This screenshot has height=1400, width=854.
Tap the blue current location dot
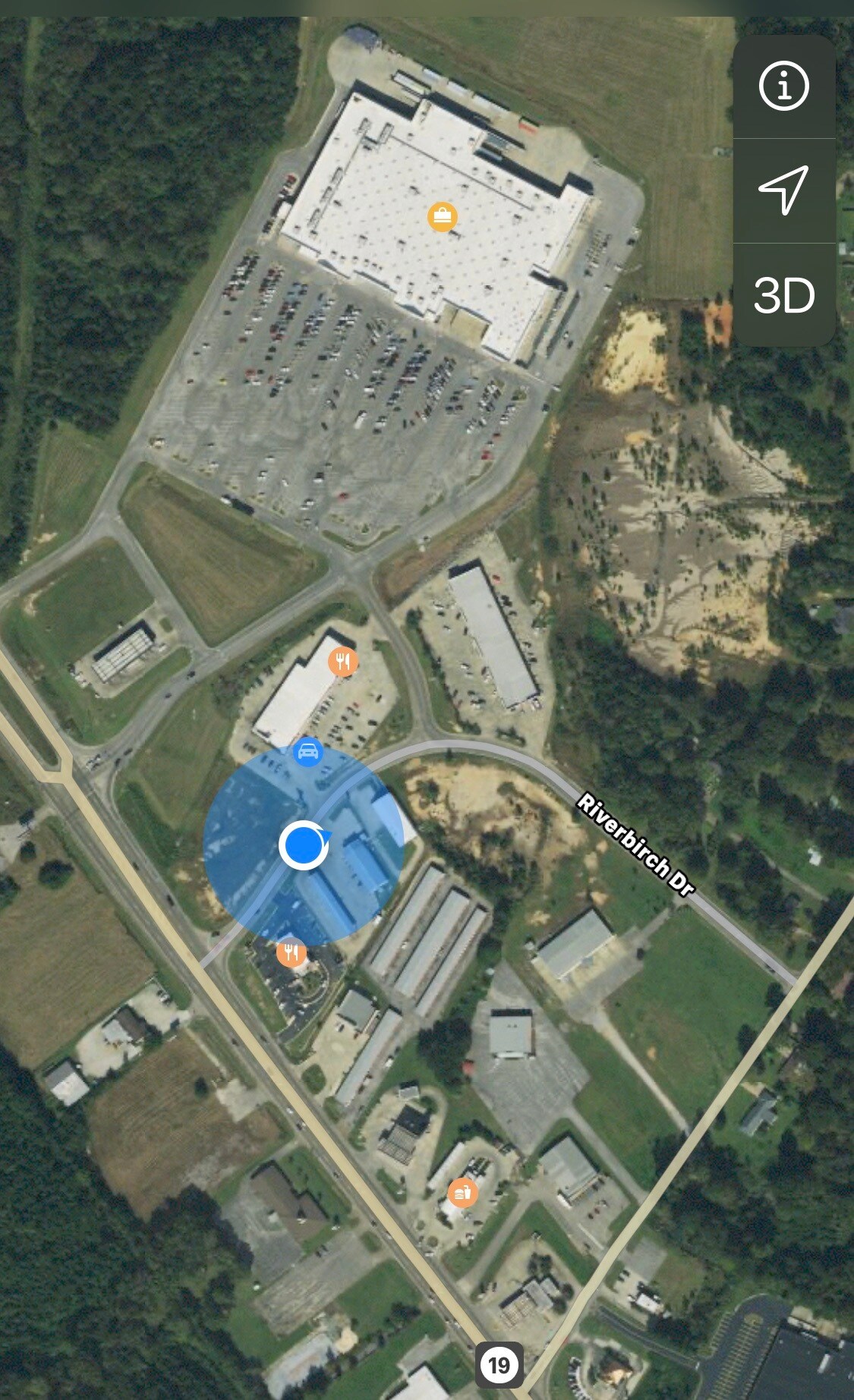point(304,845)
